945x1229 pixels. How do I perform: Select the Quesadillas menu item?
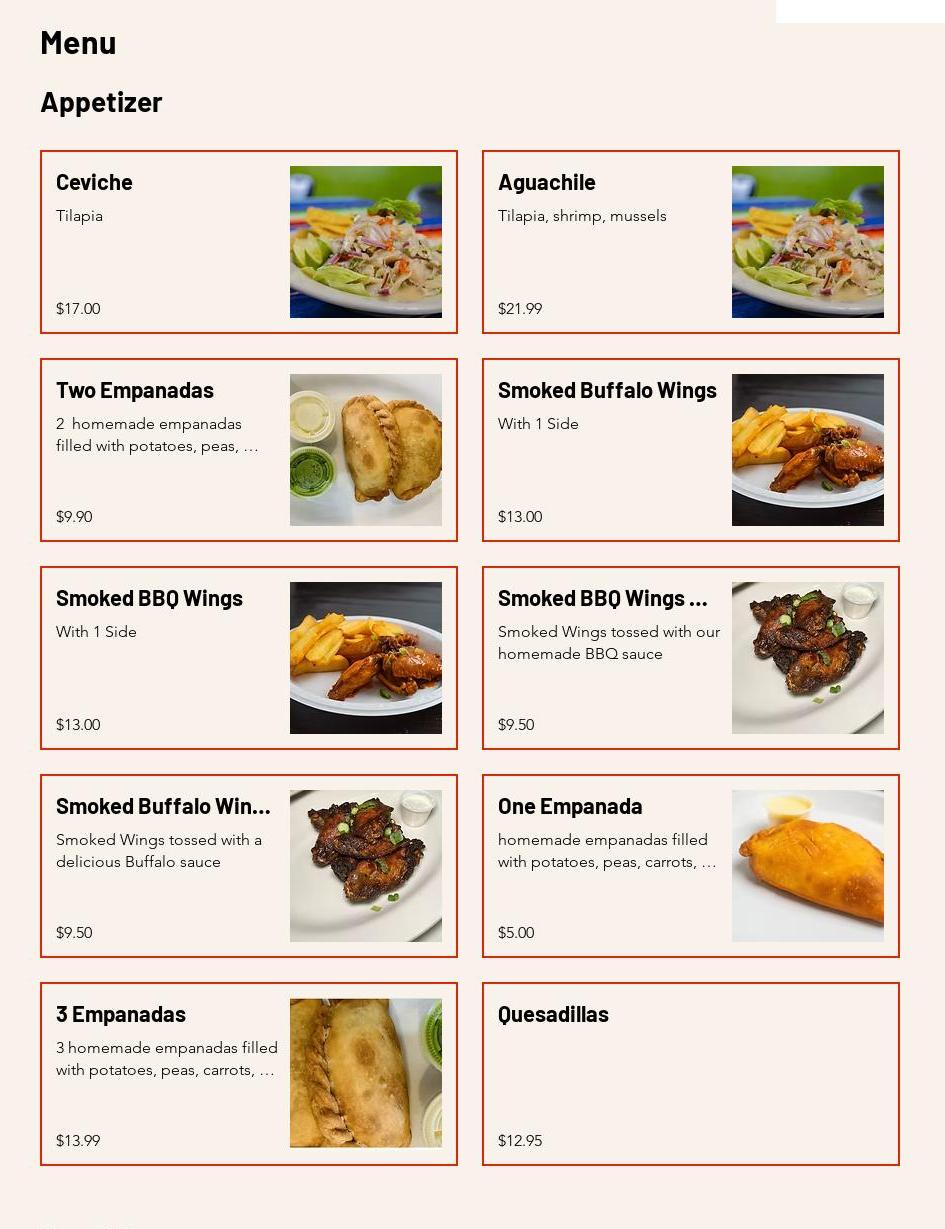pyautogui.click(x=690, y=1074)
